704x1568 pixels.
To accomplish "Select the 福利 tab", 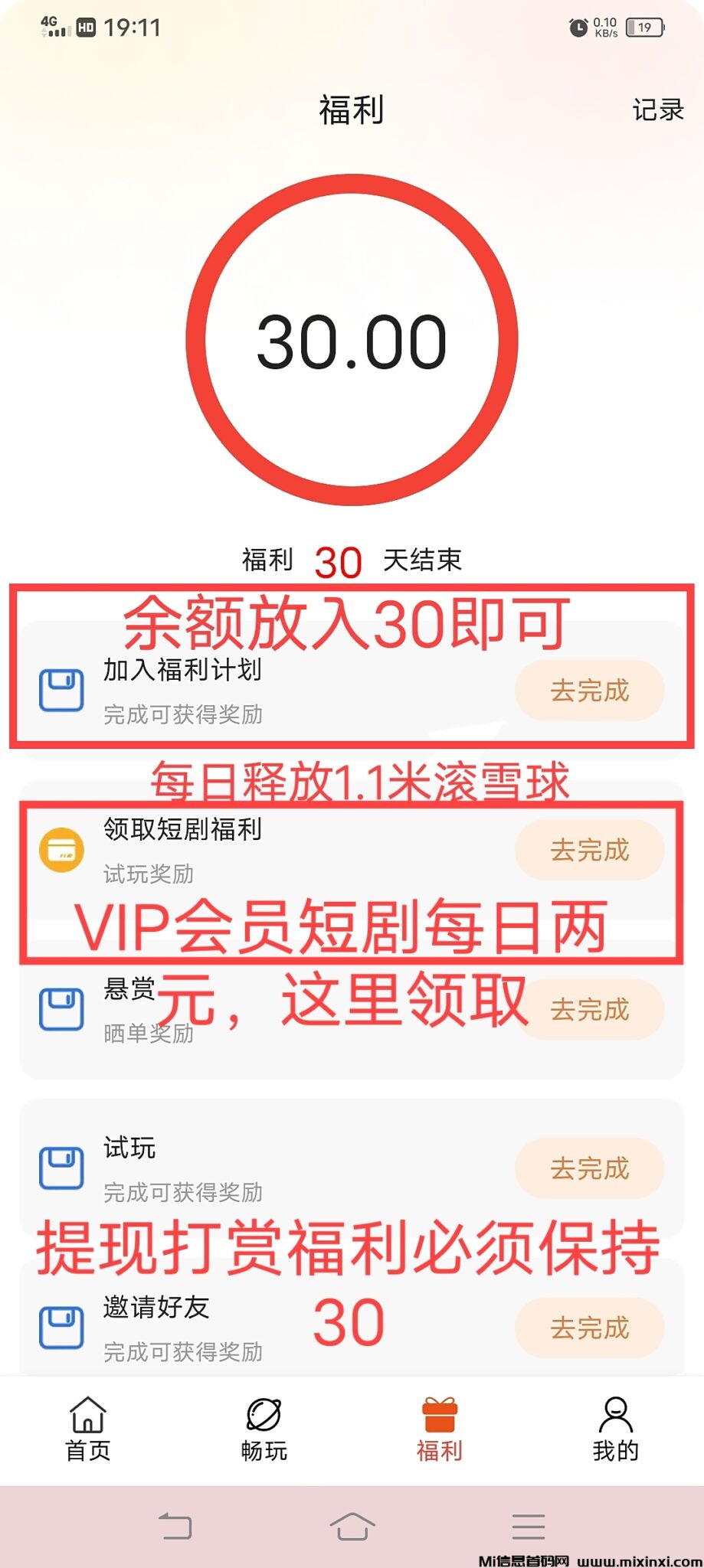I will 440,1429.
